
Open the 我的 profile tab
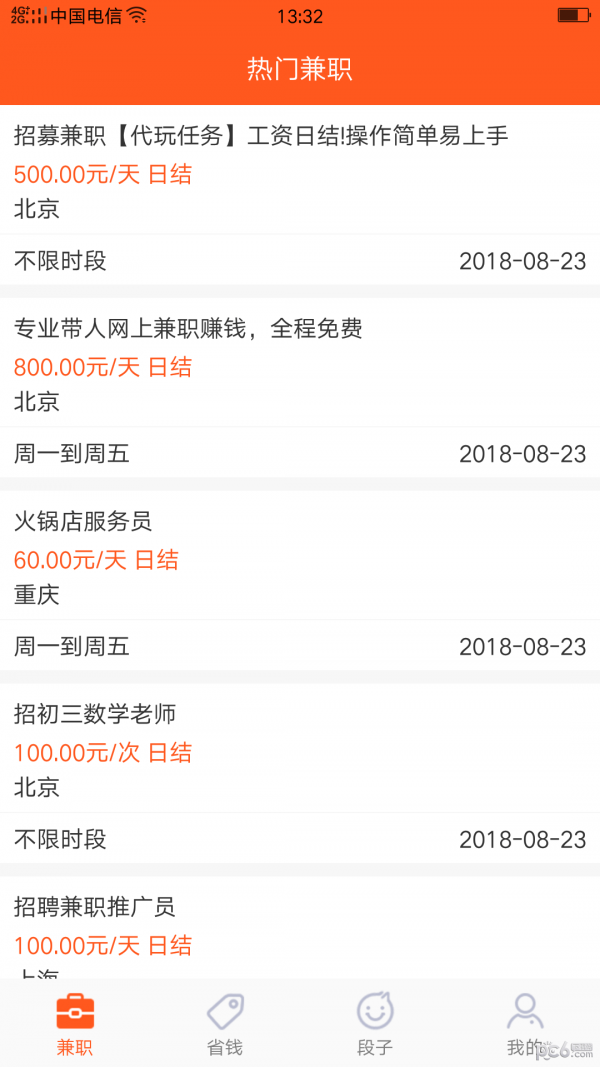pos(525,1024)
